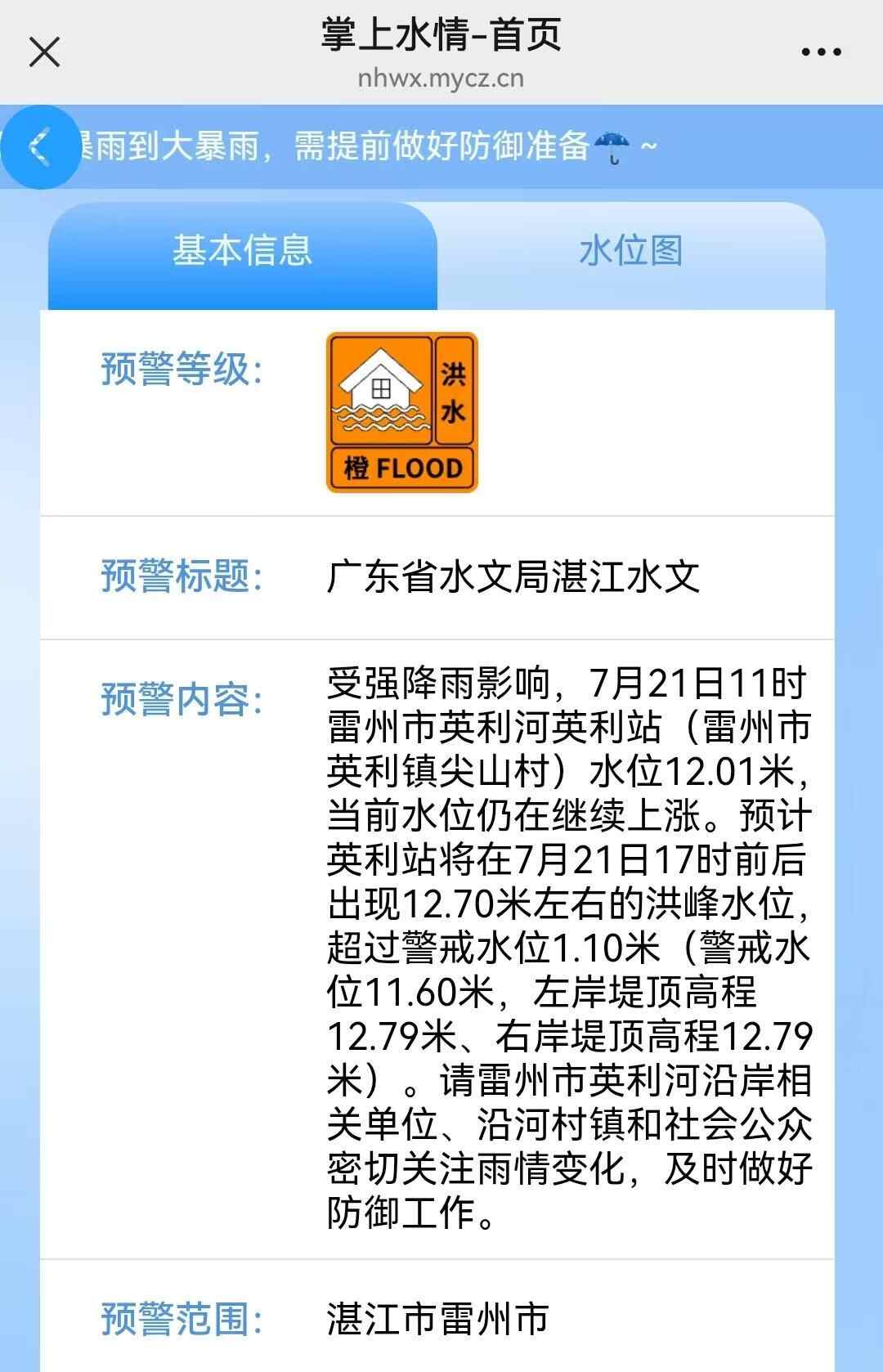Click the umbrella emoji in the banner
Viewport: 883px width, 1372px height.
[x=611, y=148]
